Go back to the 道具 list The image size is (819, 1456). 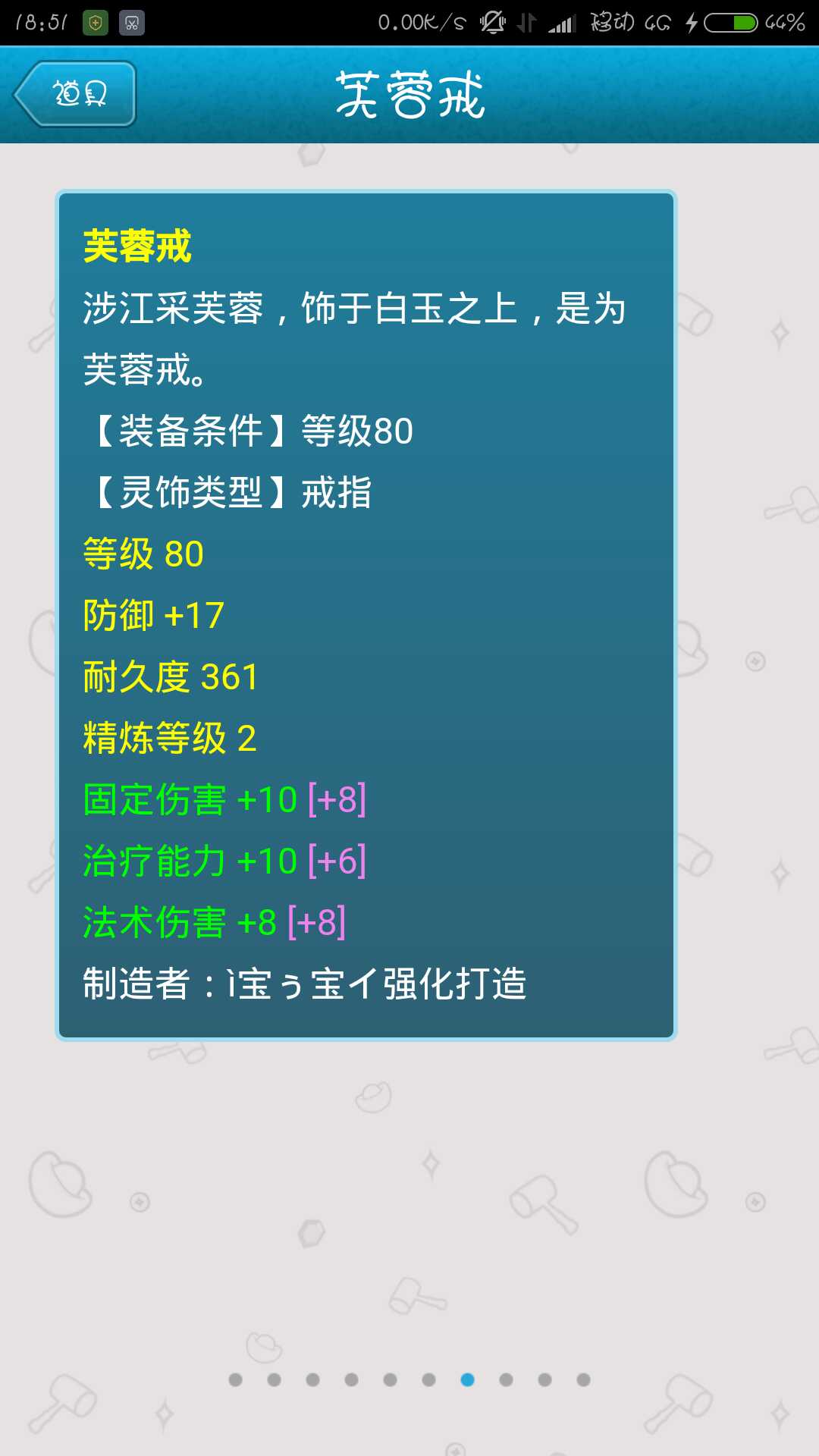click(75, 93)
